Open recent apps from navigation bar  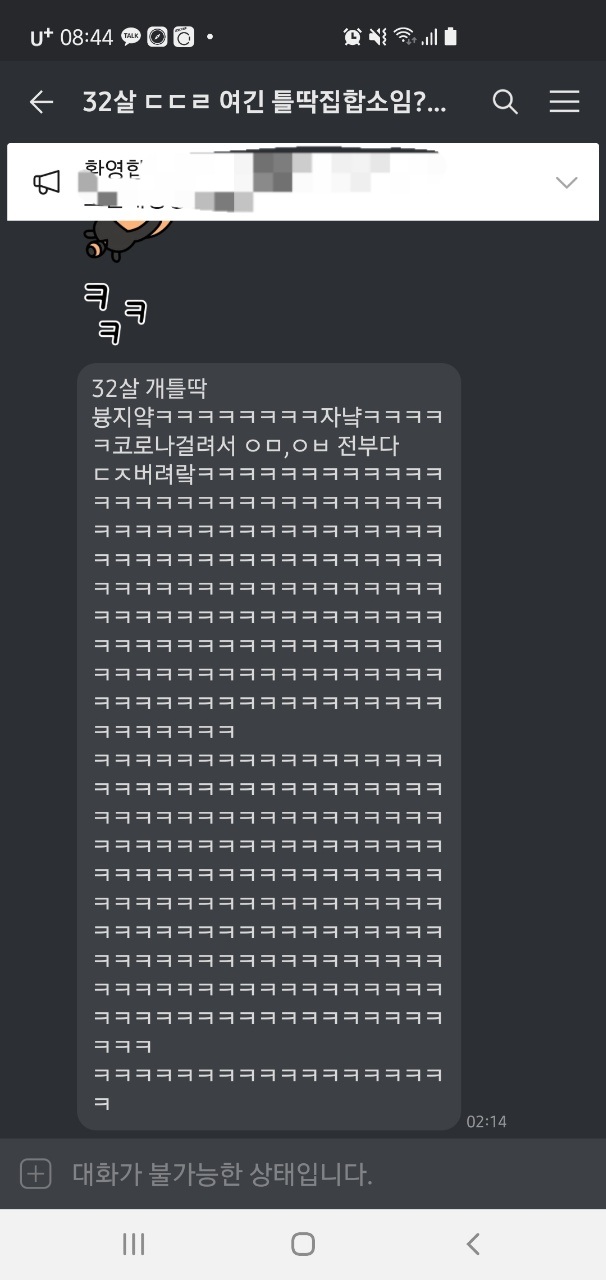133,1244
